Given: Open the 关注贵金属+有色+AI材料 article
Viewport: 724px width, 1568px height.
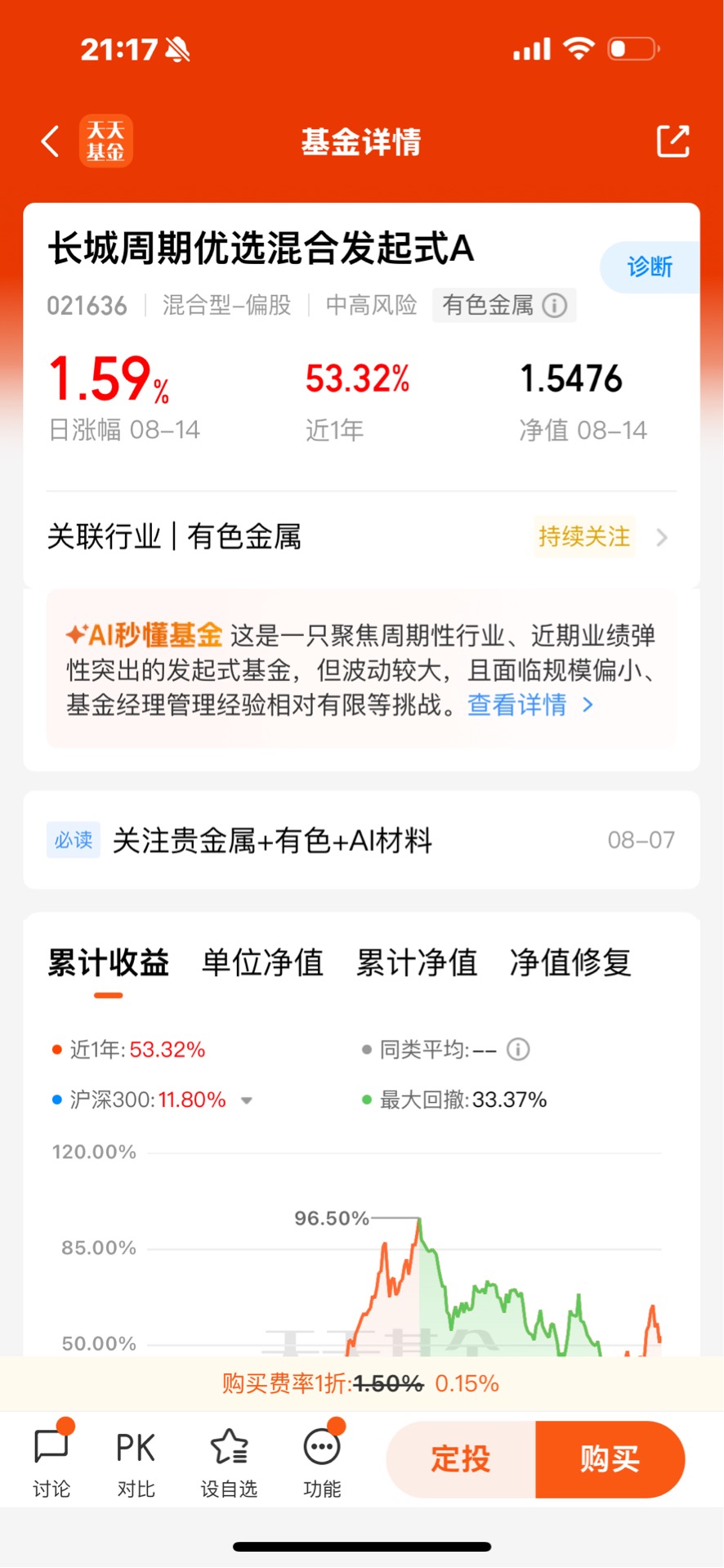Looking at the screenshot, I should [x=361, y=840].
